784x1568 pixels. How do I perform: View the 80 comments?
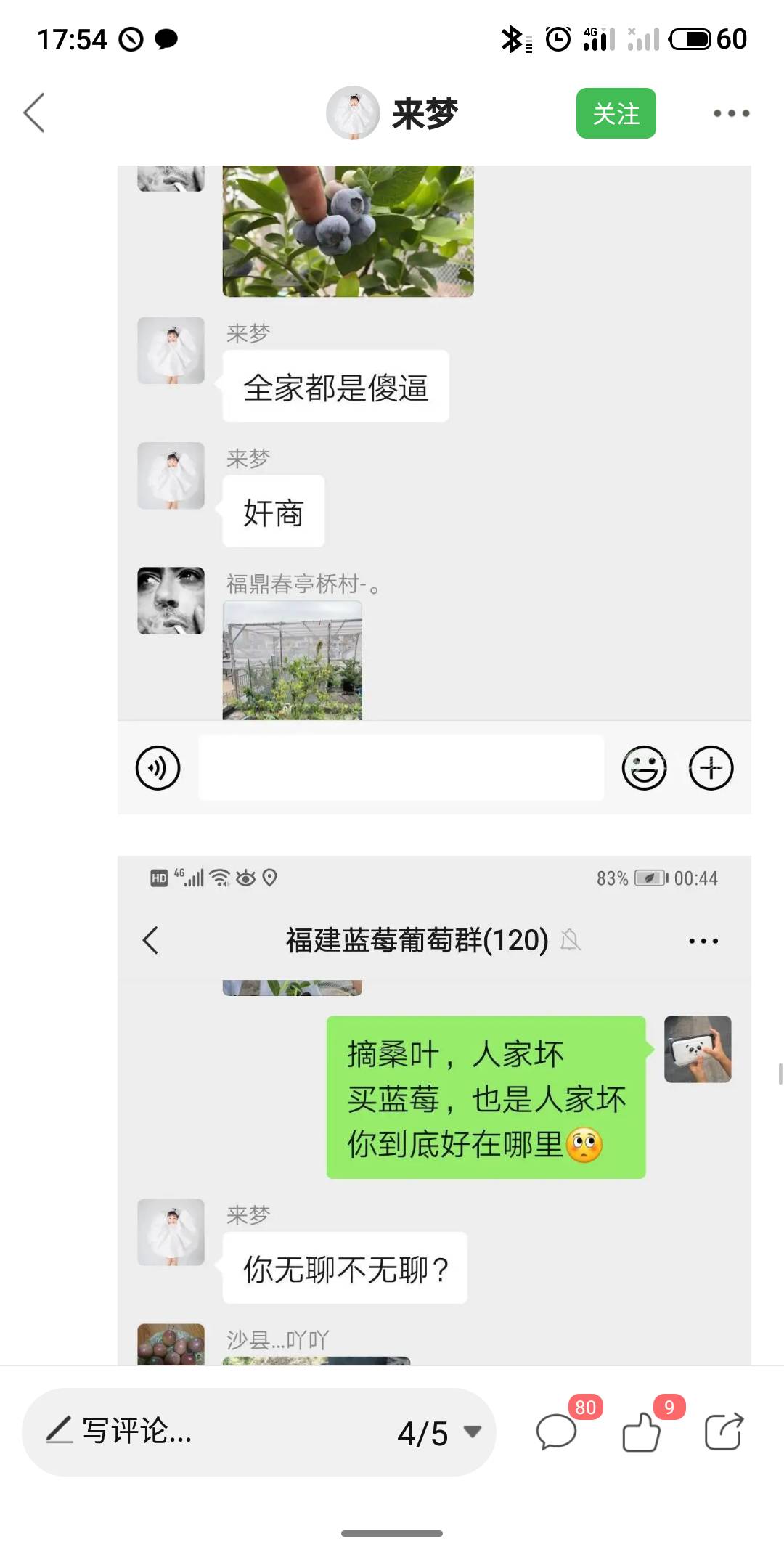pyautogui.click(x=557, y=1432)
